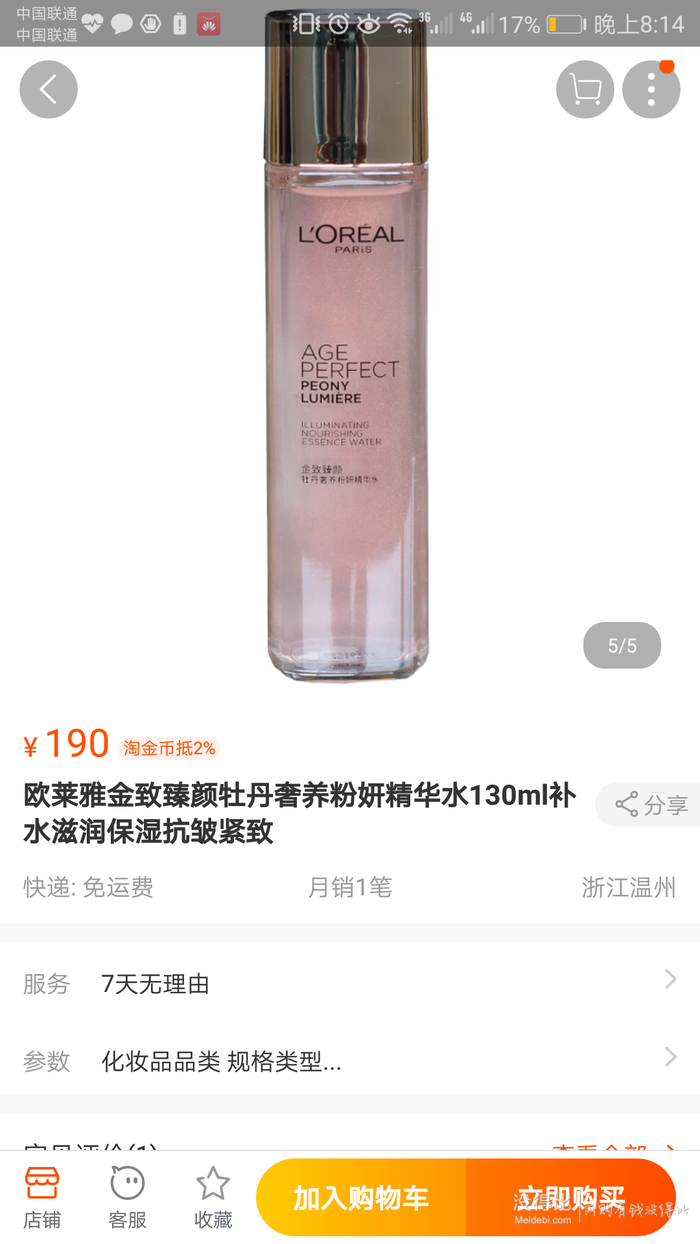Image resolution: width=700 pixels, height=1244 pixels.
Task: Open the 参数 specifications row
Action: pyautogui.click(x=350, y=1061)
